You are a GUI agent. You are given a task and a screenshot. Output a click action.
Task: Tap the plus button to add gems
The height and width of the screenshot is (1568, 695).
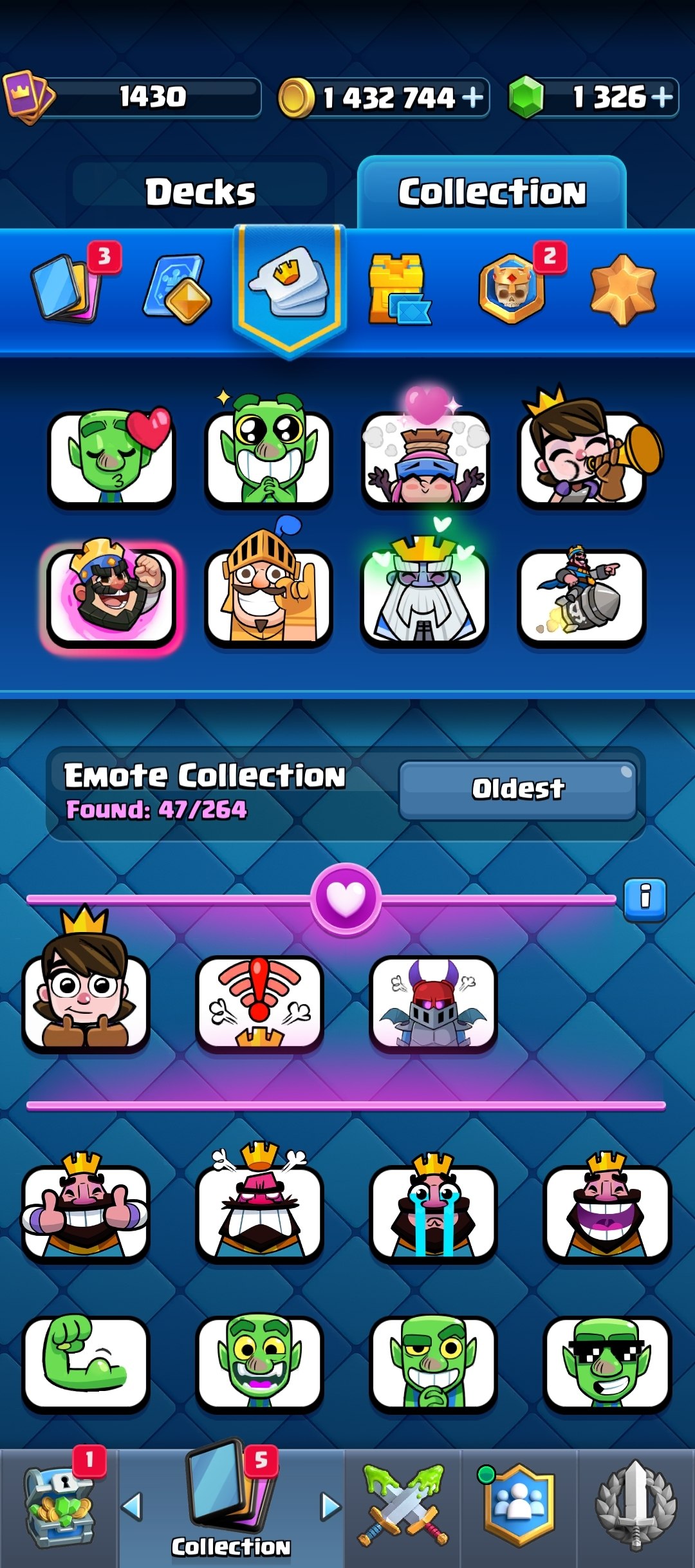(662, 97)
